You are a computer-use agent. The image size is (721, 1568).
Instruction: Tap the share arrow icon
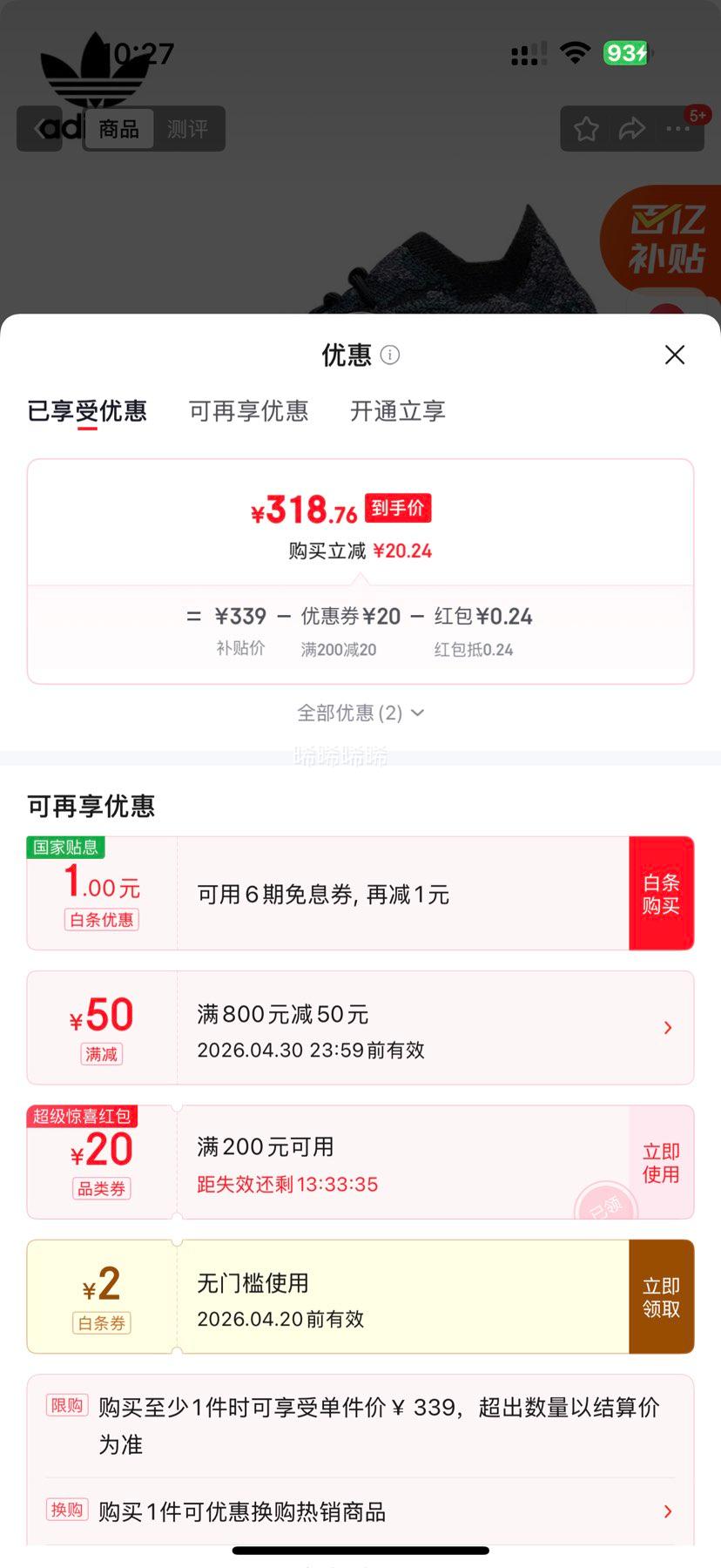(631, 128)
